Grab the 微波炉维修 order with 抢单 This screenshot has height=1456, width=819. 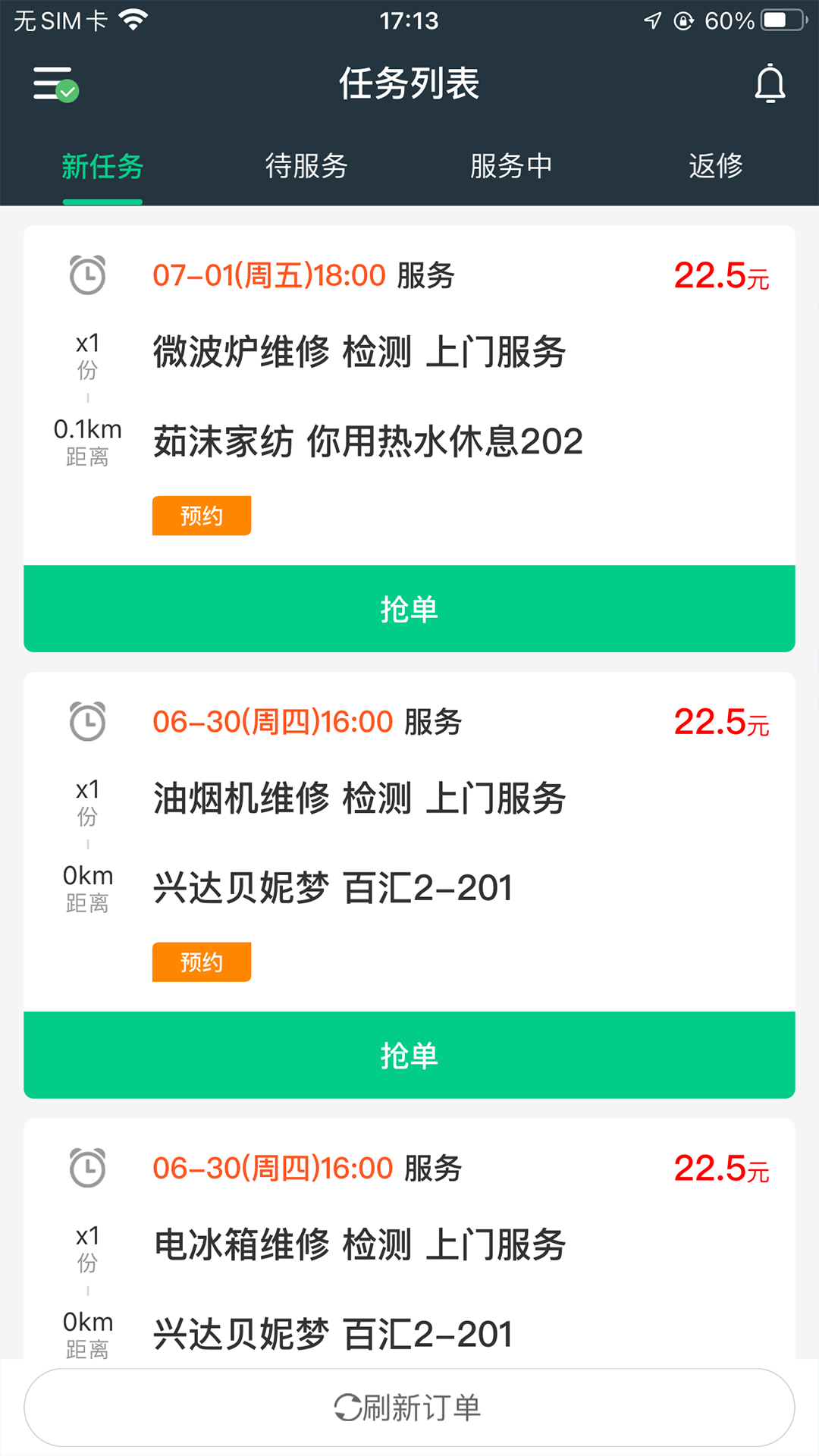[409, 609]
